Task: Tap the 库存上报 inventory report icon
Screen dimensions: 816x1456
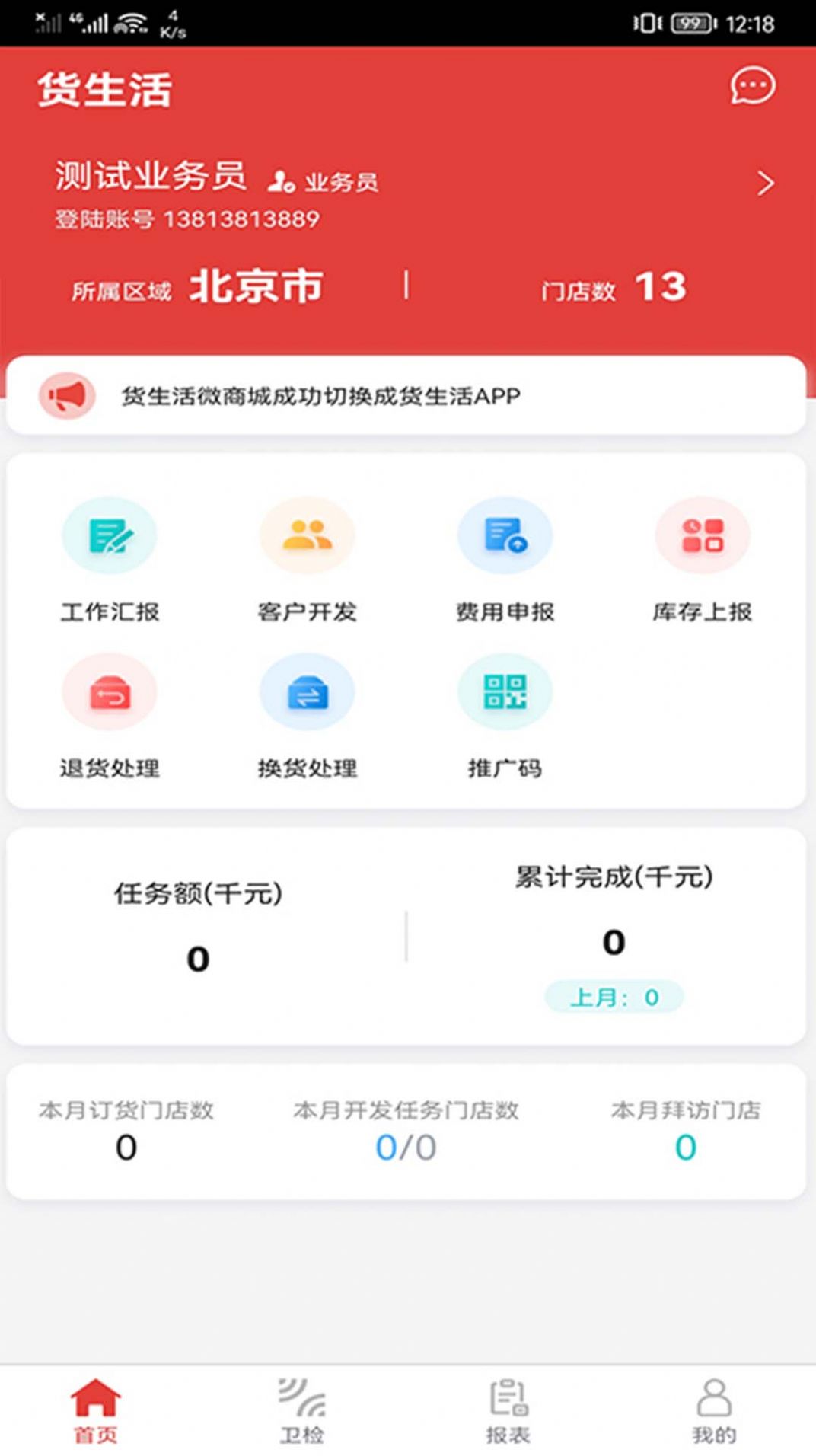Action: tap(702, 535)
